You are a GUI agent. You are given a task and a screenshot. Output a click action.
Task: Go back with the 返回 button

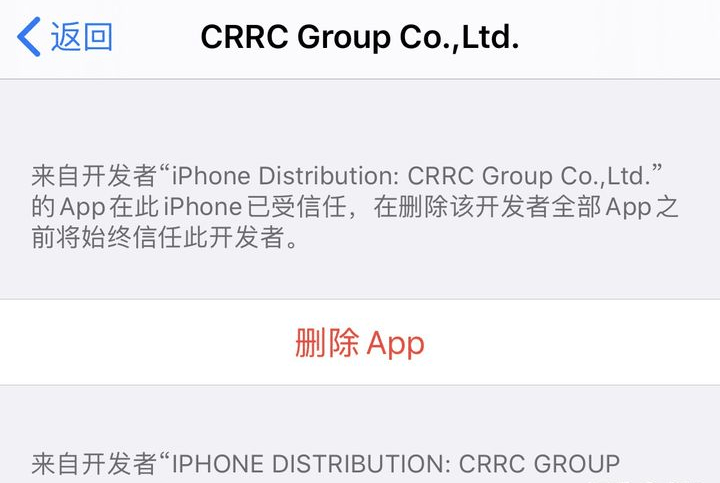pyautogui.click(x=66, y=37)
